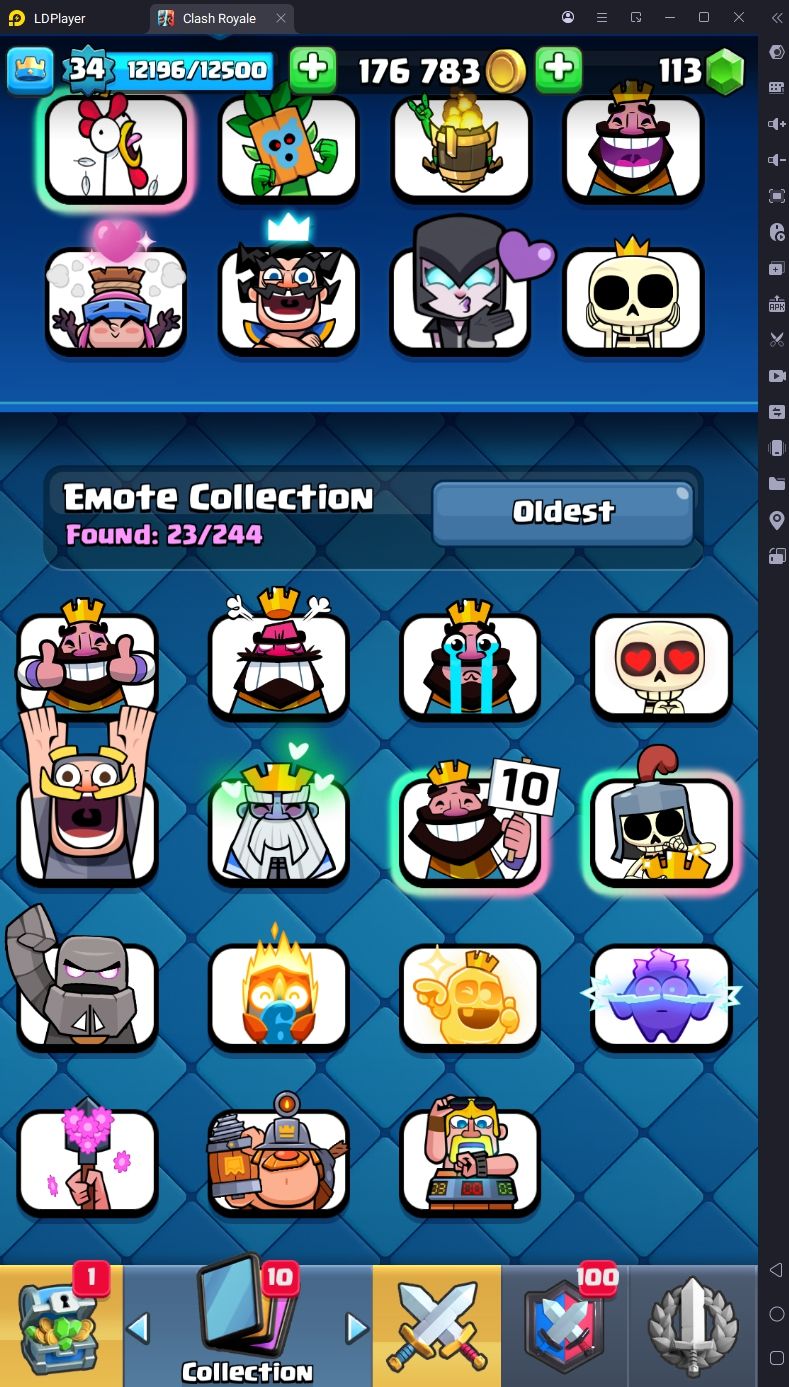Tap the plus button beside experience bar
The width and height of the screenshot is (789, 1387).
pyautogui.click(x=313, y=70)
